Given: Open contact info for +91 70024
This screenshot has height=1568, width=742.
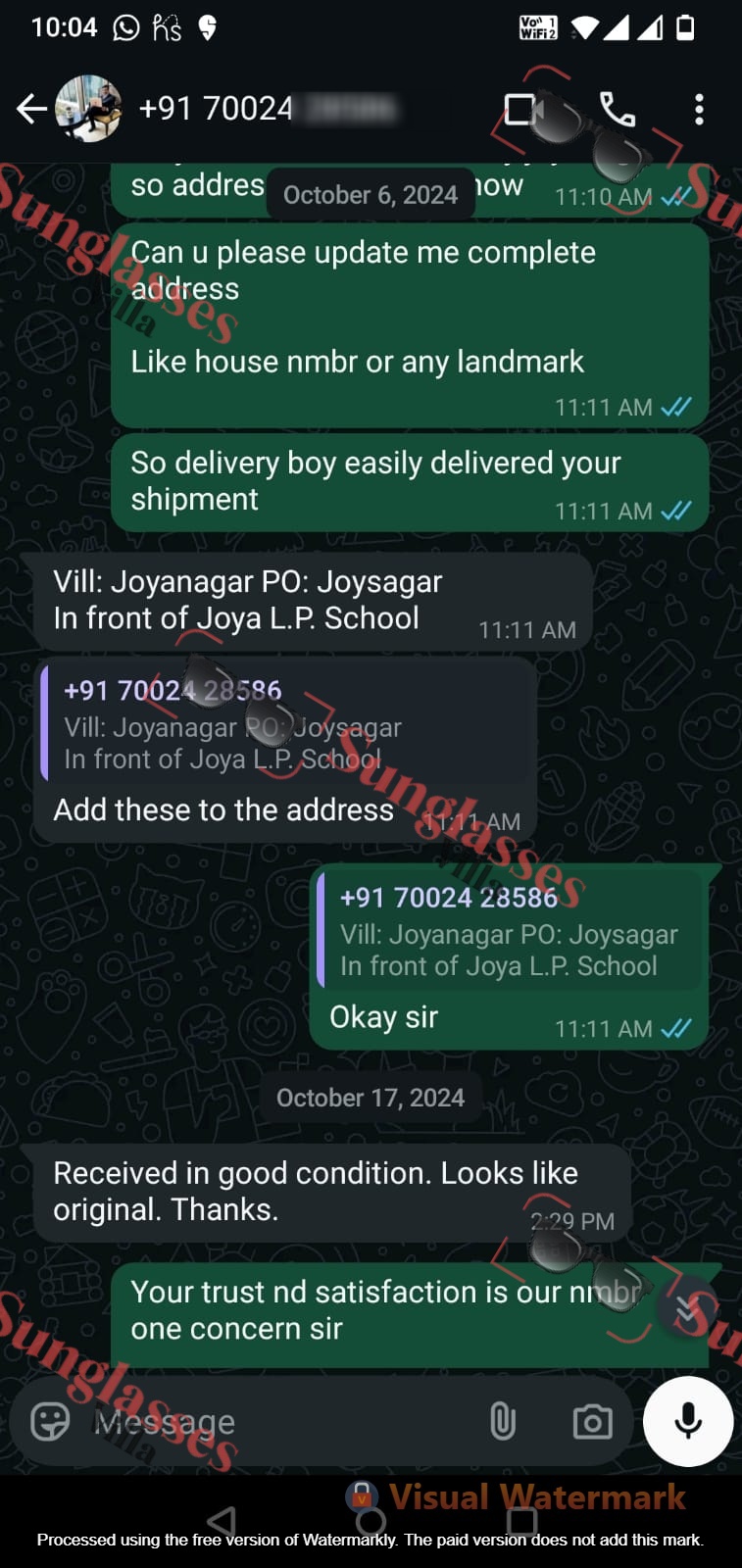Looking at the screenshot, I should 265,109.
